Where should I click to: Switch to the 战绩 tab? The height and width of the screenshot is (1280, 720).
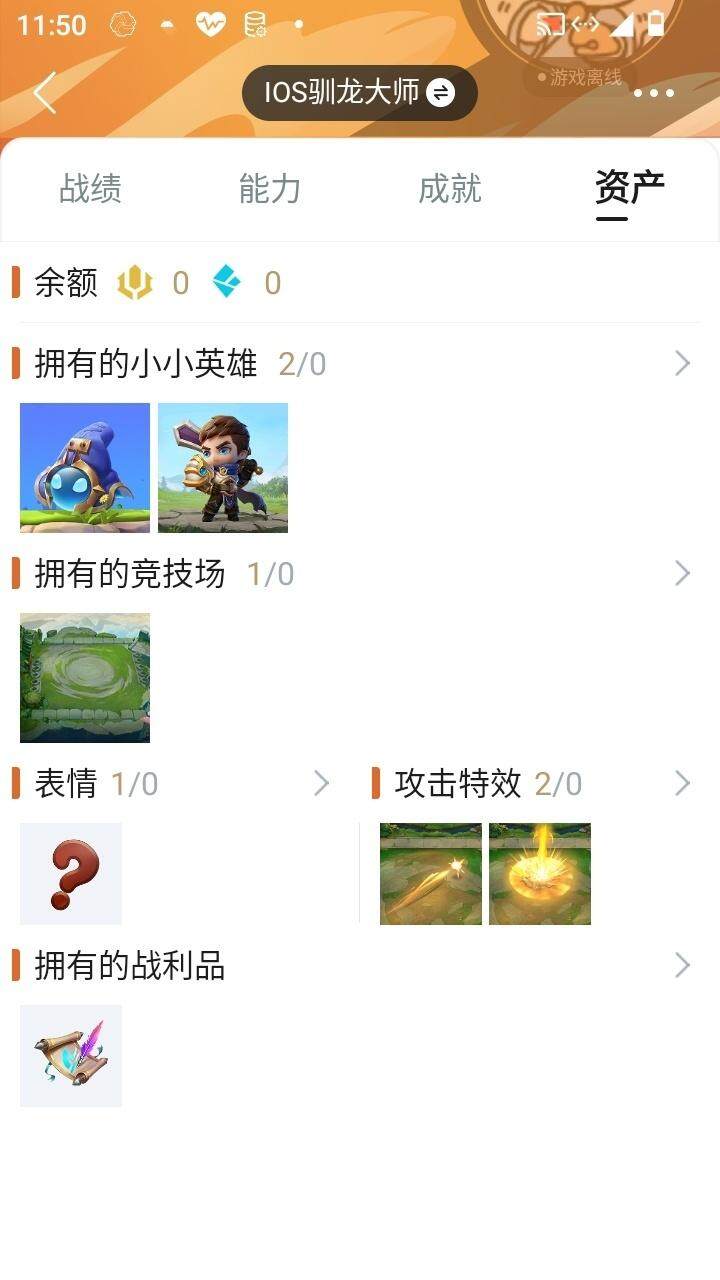pos(89,189)
